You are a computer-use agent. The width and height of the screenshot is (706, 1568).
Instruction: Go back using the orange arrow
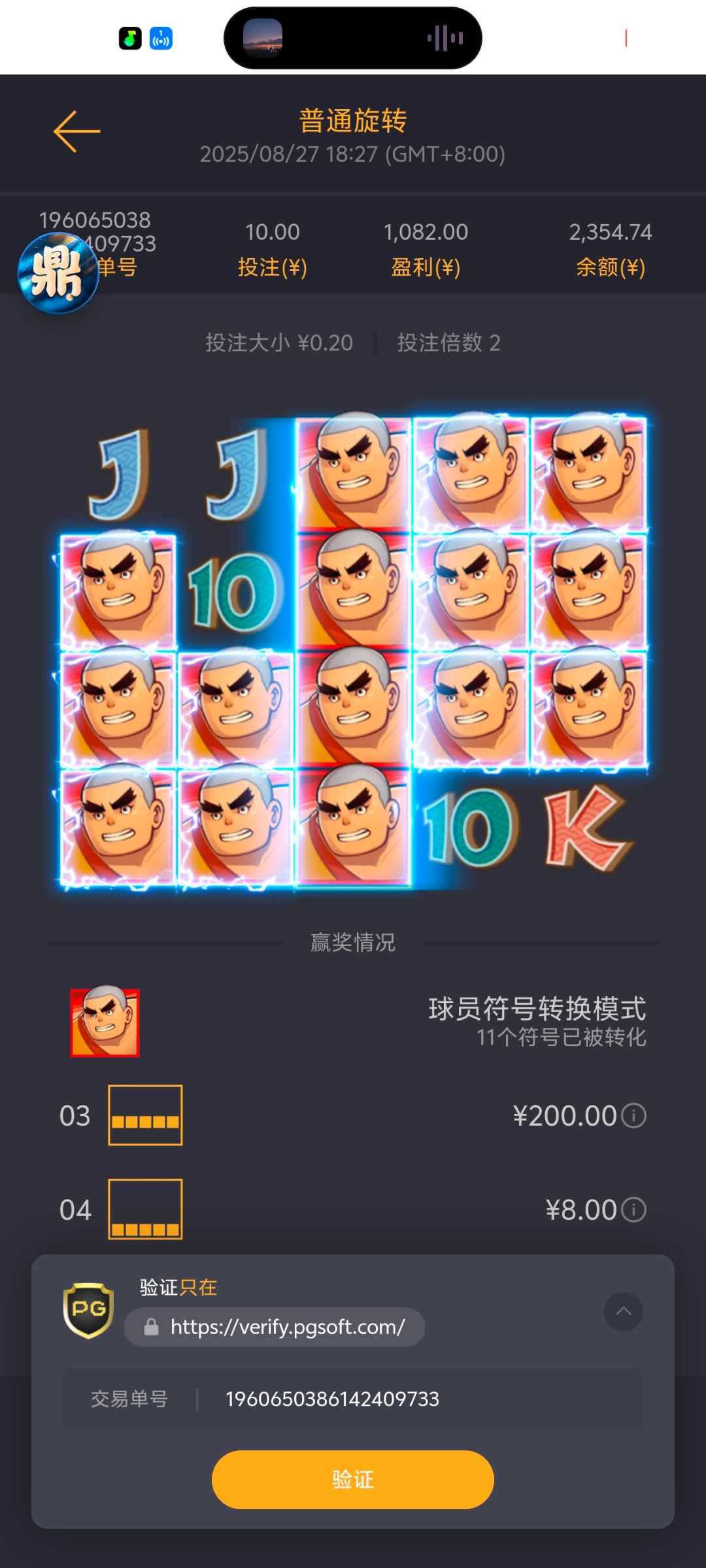pos(77,131)
